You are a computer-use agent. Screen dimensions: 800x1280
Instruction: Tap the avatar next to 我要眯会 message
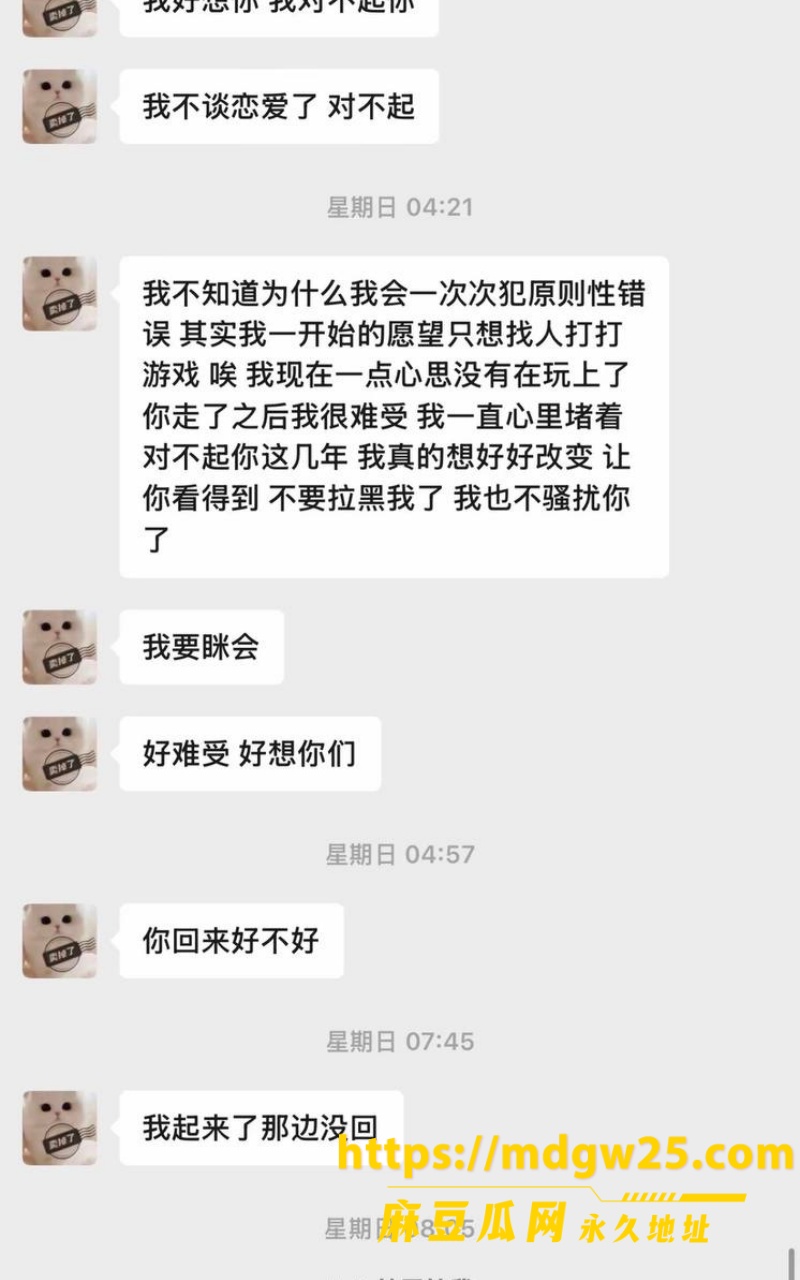point(60,647)
